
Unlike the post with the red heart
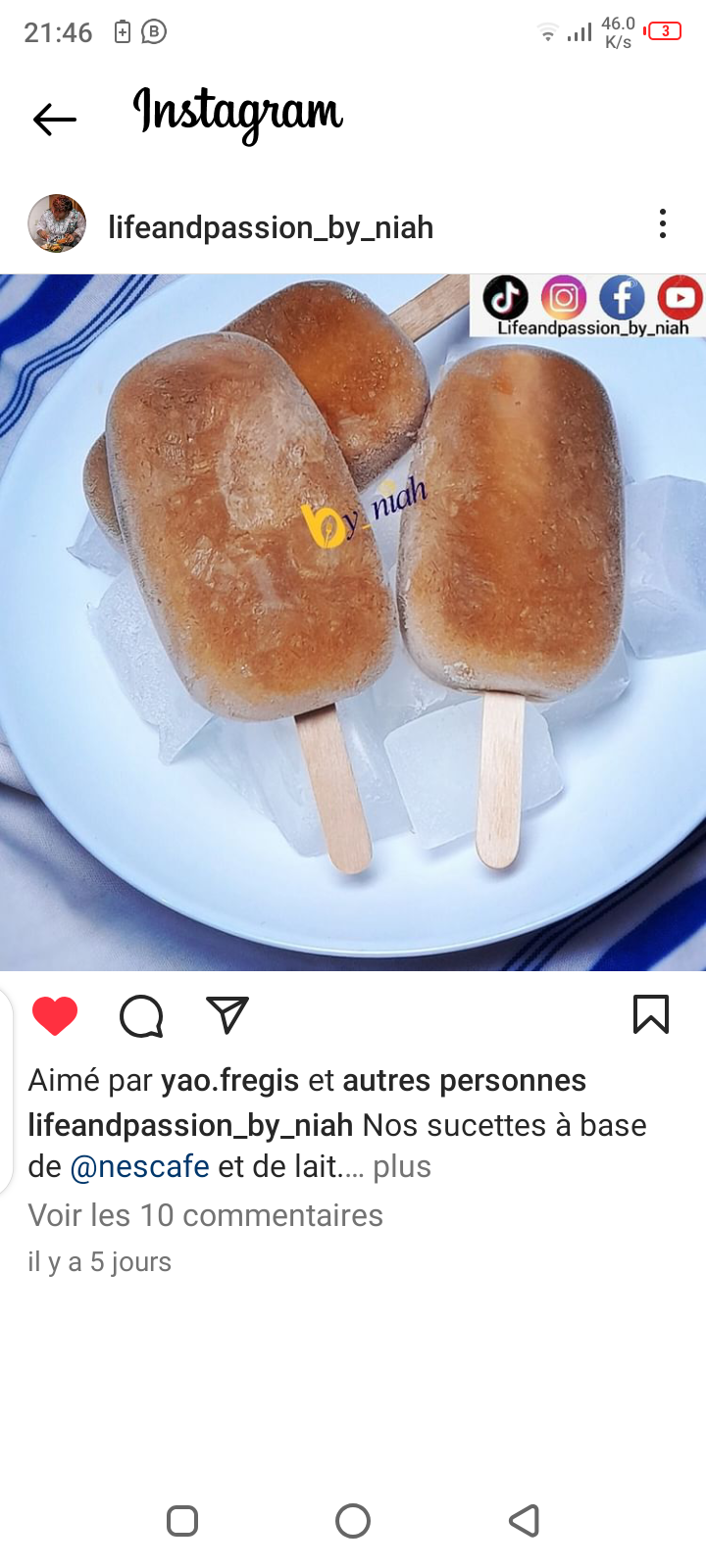55,1016
